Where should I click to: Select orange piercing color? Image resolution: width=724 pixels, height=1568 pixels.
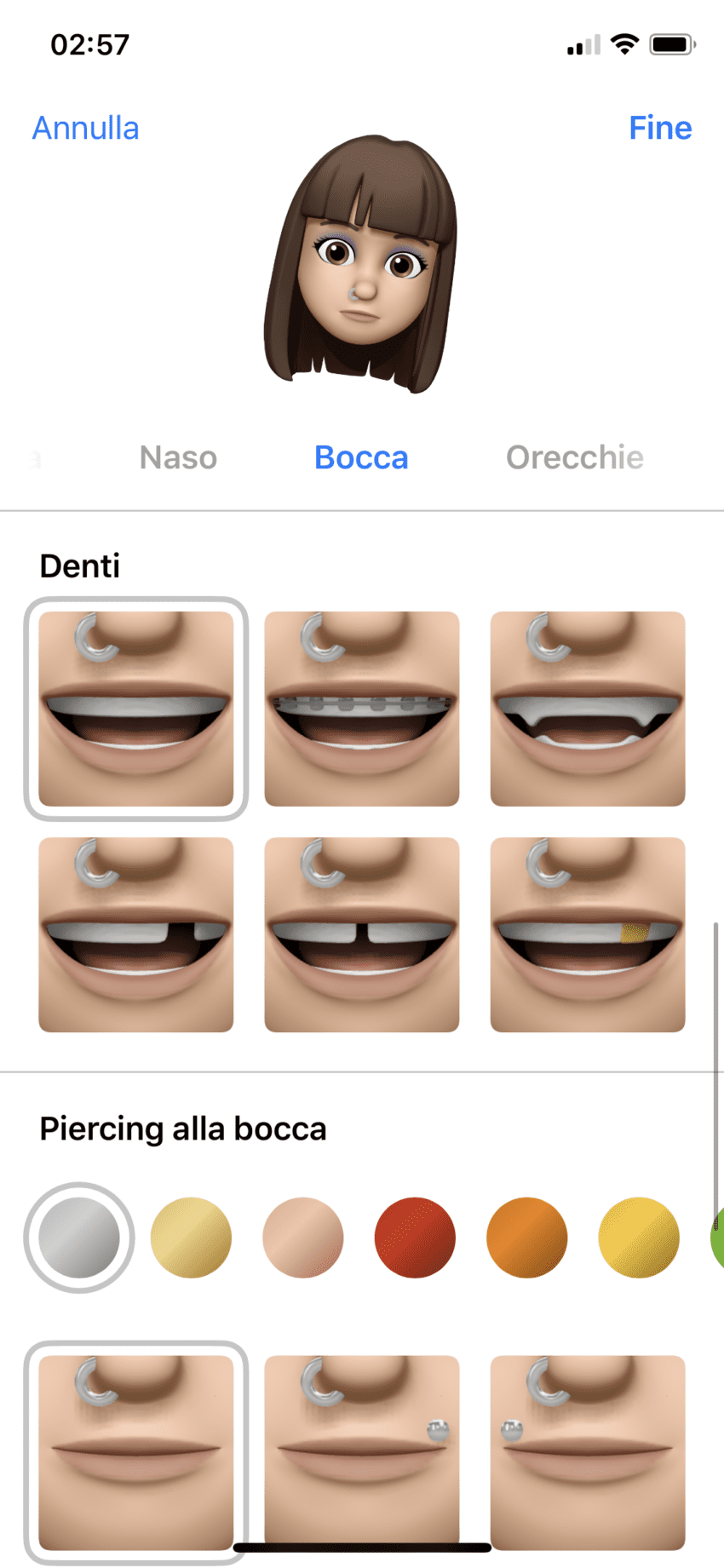tap(526, 1238)
